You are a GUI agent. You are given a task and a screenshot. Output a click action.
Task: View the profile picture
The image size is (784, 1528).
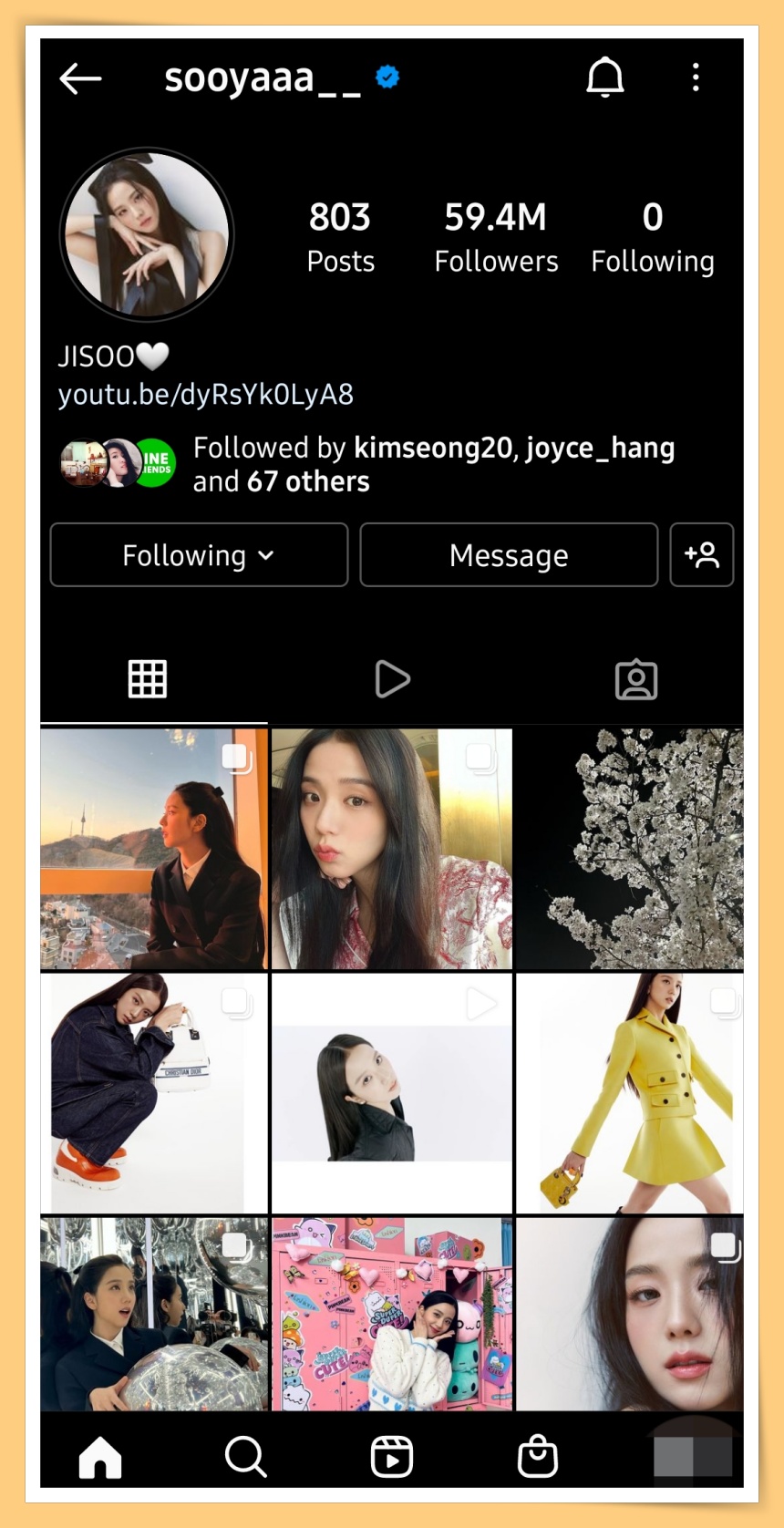point(147,235)
